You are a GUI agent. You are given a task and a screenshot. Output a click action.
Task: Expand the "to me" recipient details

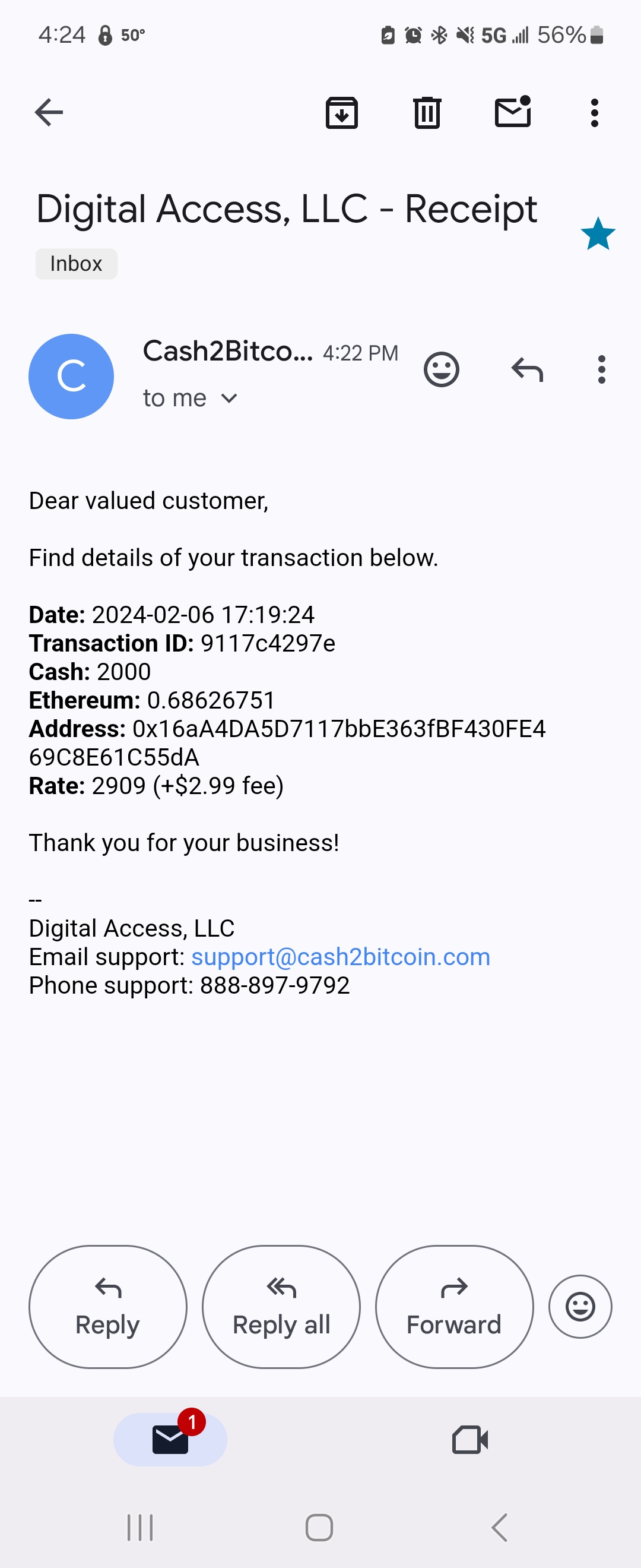[190, 398]
